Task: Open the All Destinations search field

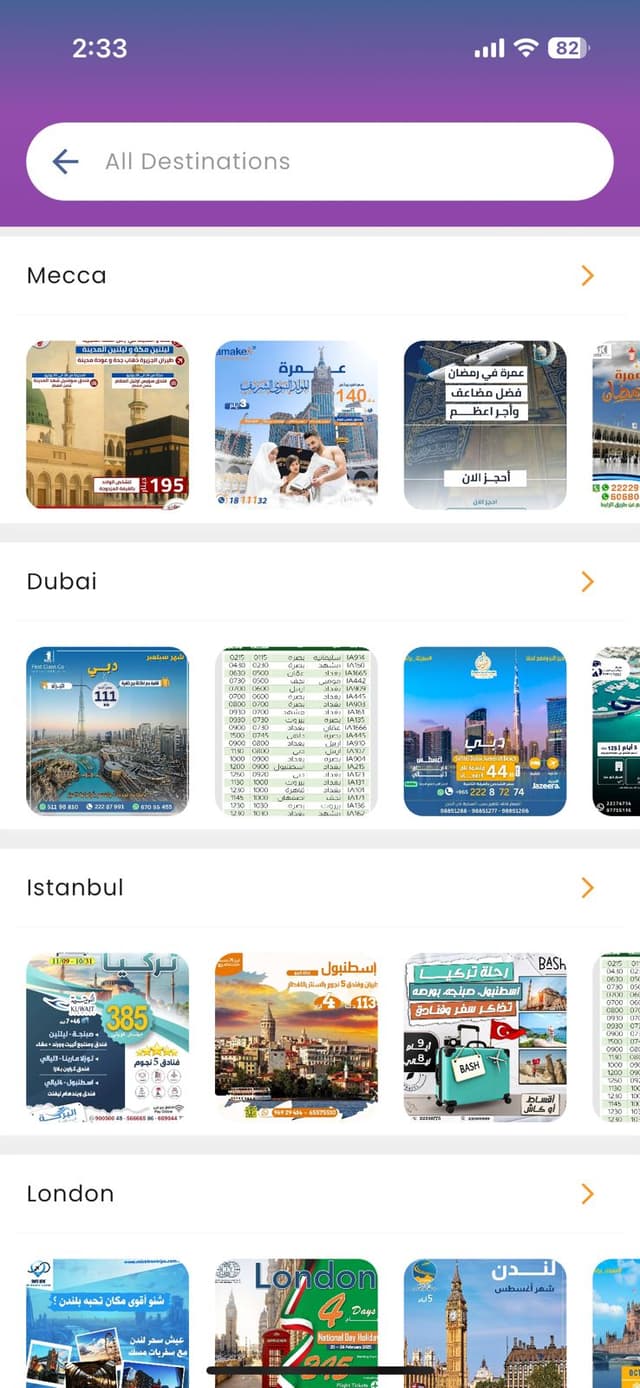Action: pos(340,161)
